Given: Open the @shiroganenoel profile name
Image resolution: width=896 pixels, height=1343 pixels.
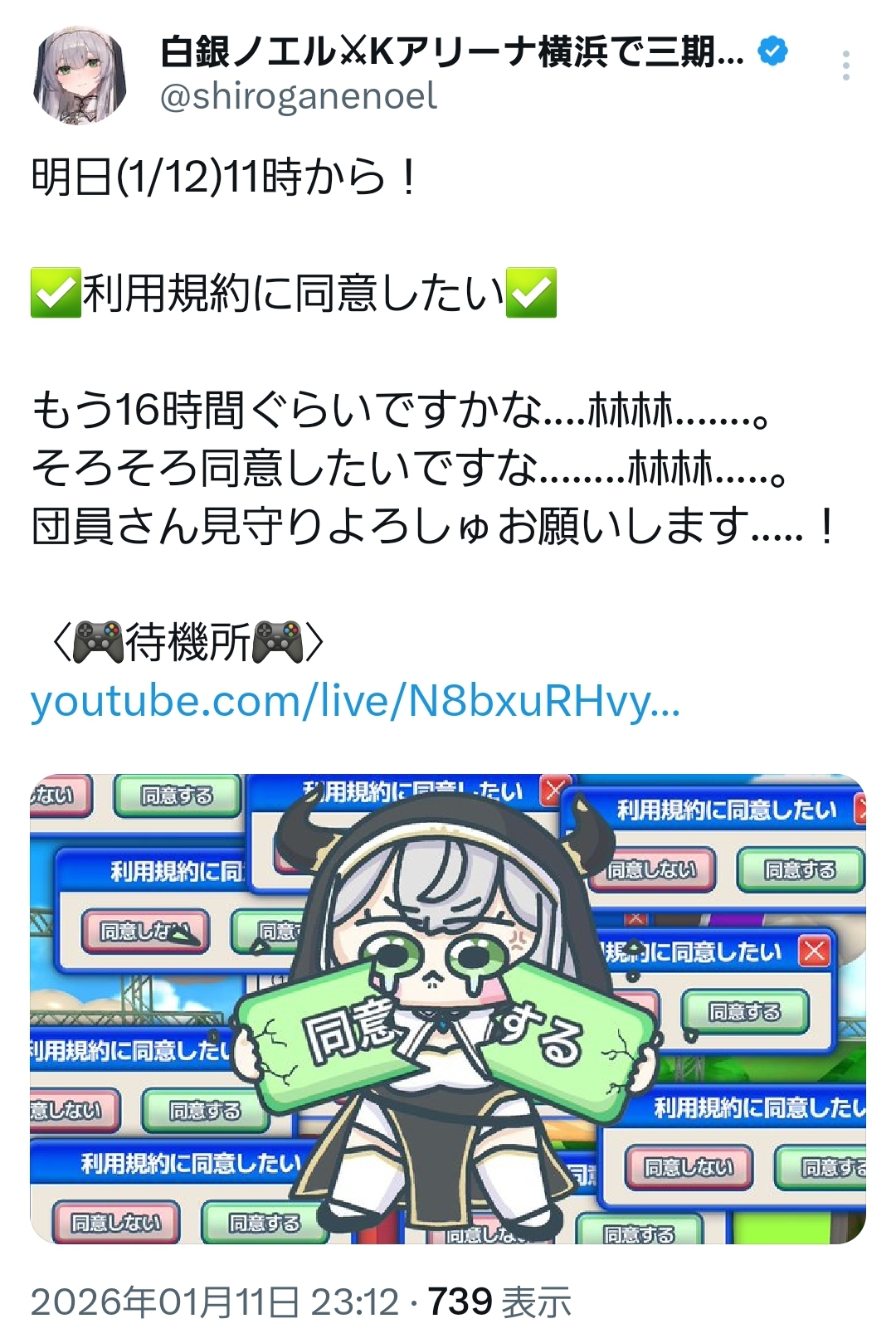Looking at the screenshot, I should [x=452, y=52].
